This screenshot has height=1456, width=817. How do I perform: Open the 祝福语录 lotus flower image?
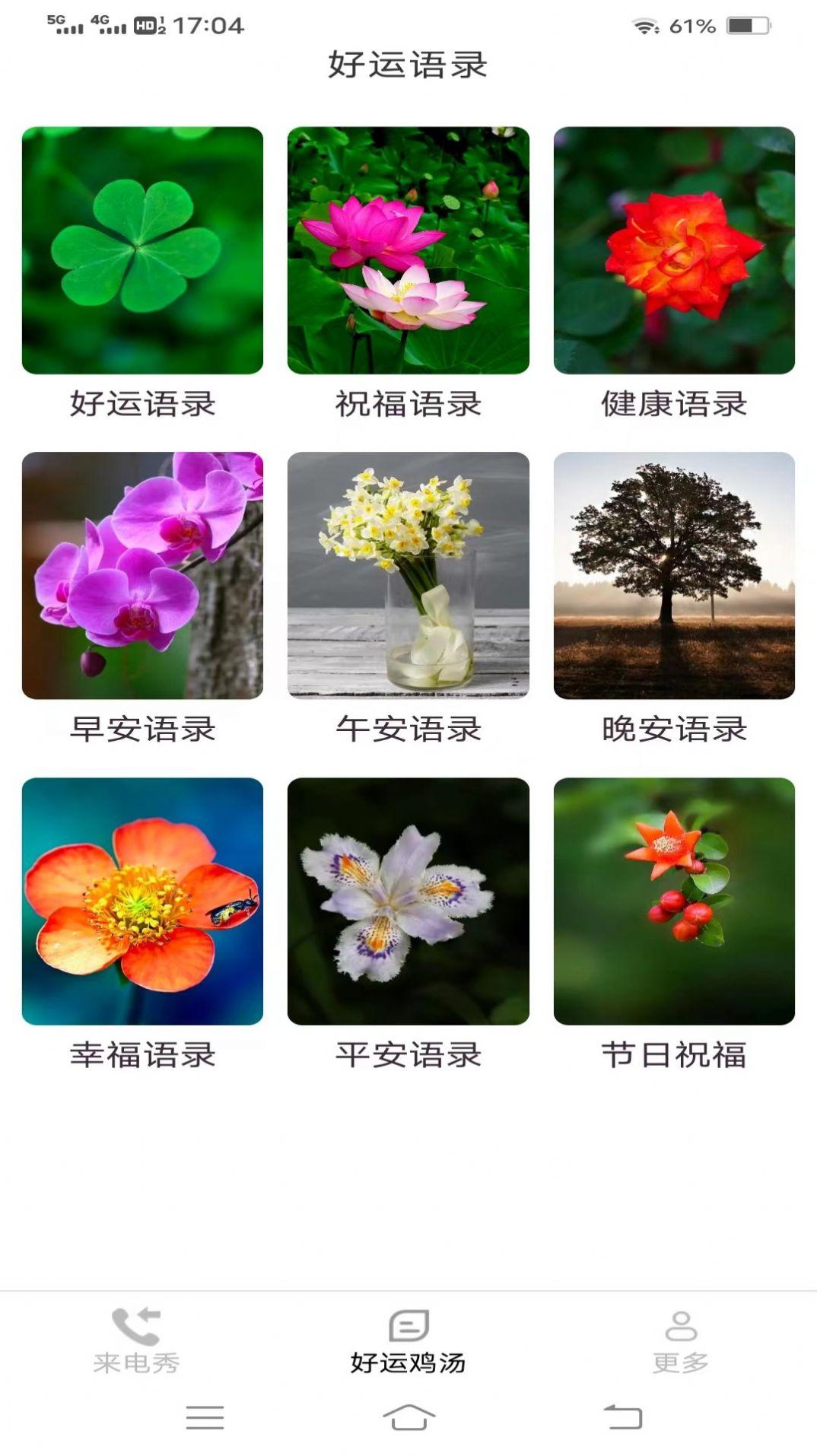408,252
